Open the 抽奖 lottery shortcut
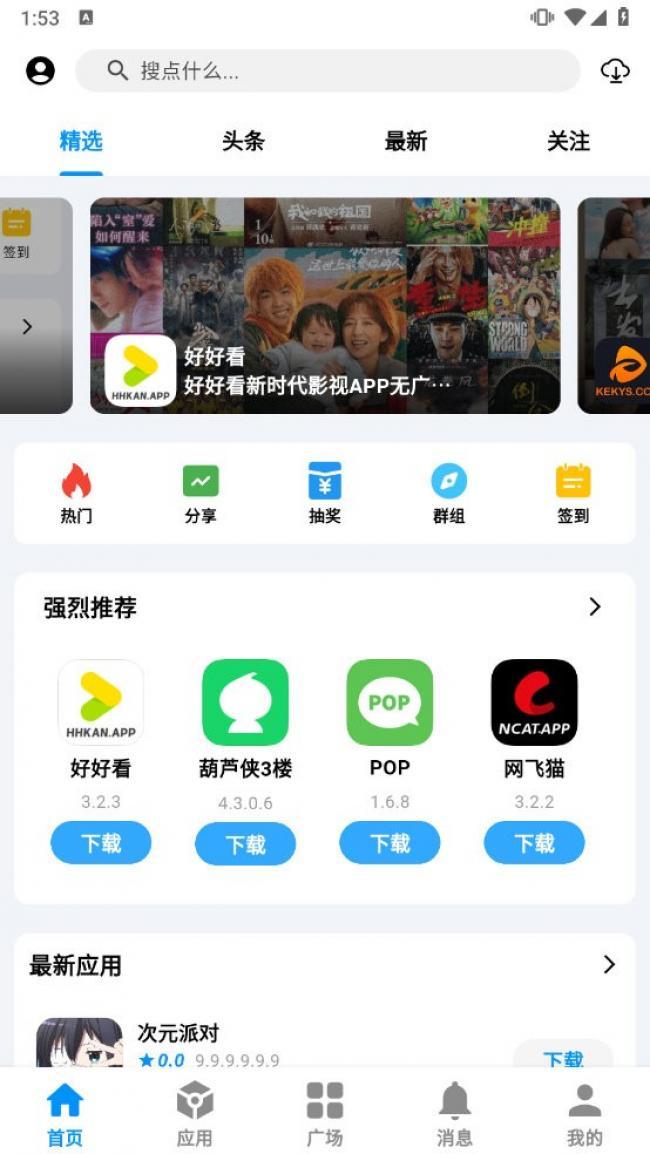This screenshot has height=1154, width=650. tap(325, 494)
